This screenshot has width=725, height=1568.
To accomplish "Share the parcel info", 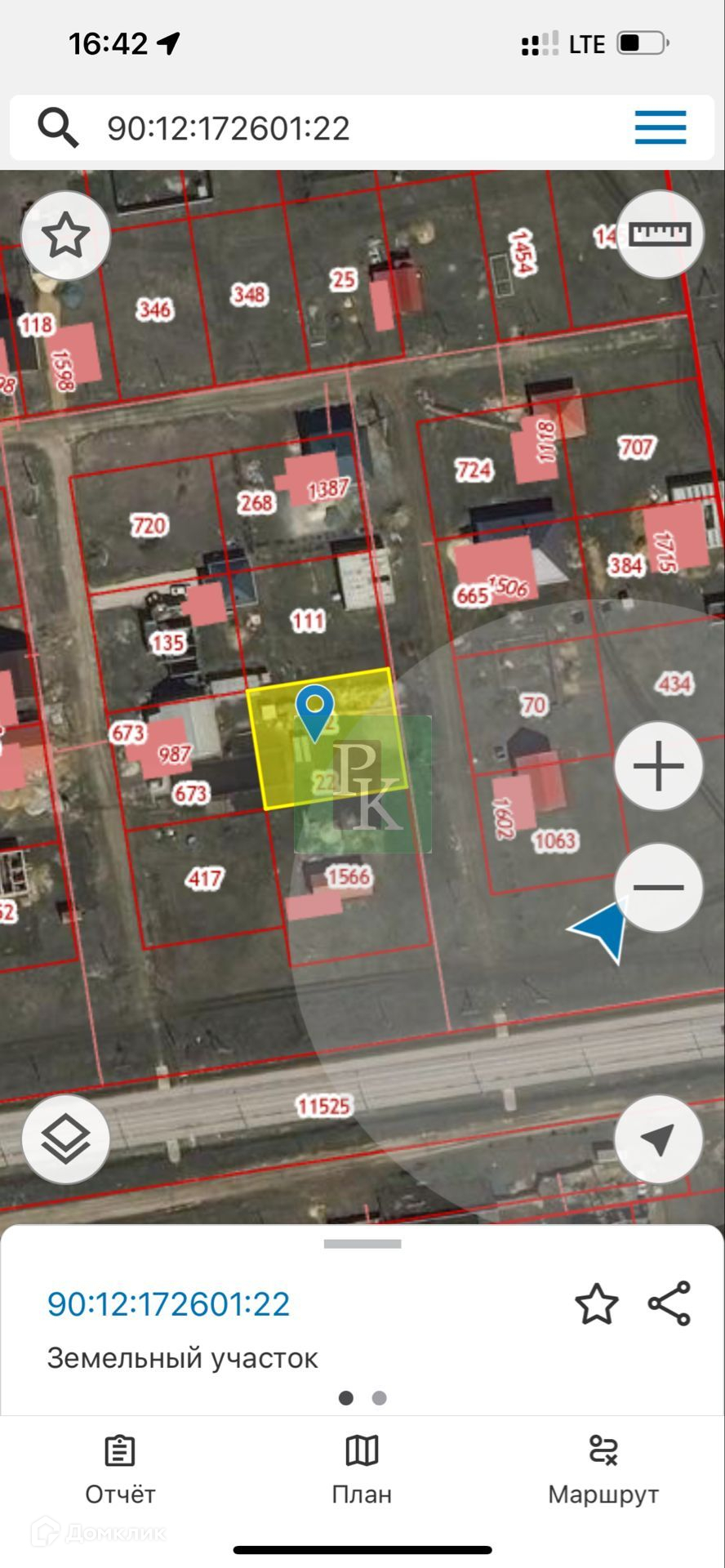I will pos(669,1303).
